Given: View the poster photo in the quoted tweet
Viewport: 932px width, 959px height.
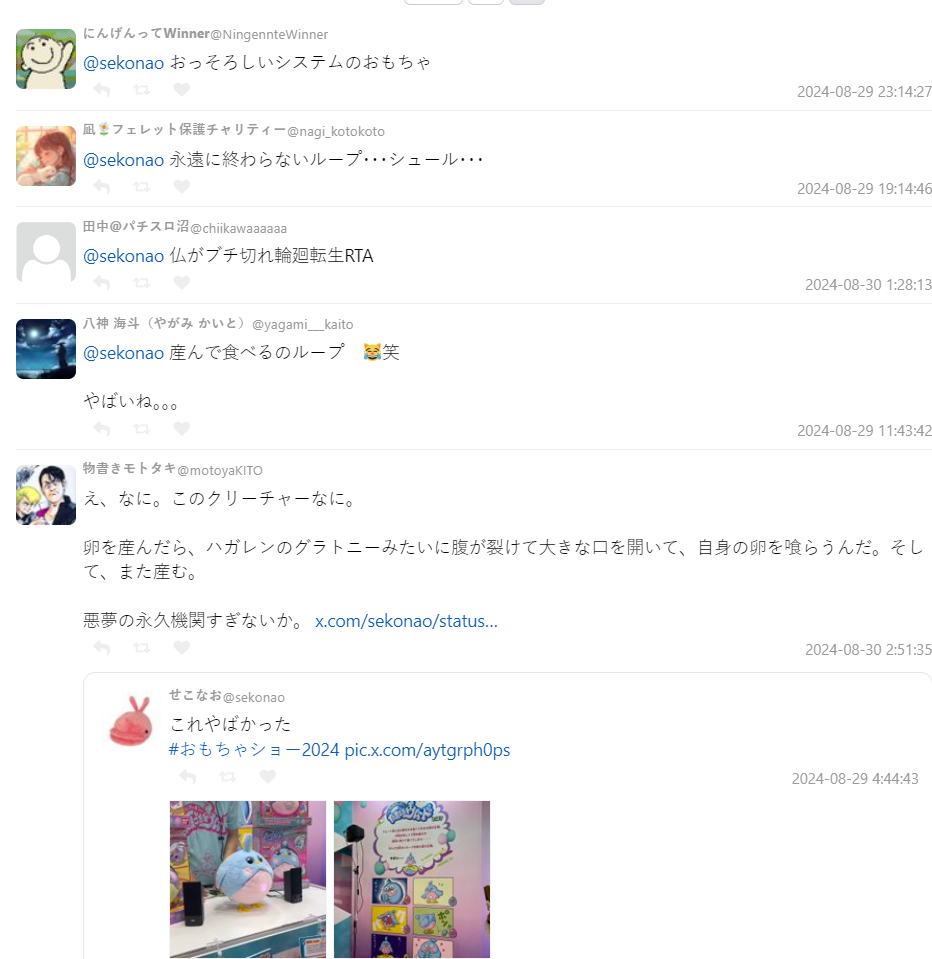Looking at the screenshot, I should click(412, 878).
